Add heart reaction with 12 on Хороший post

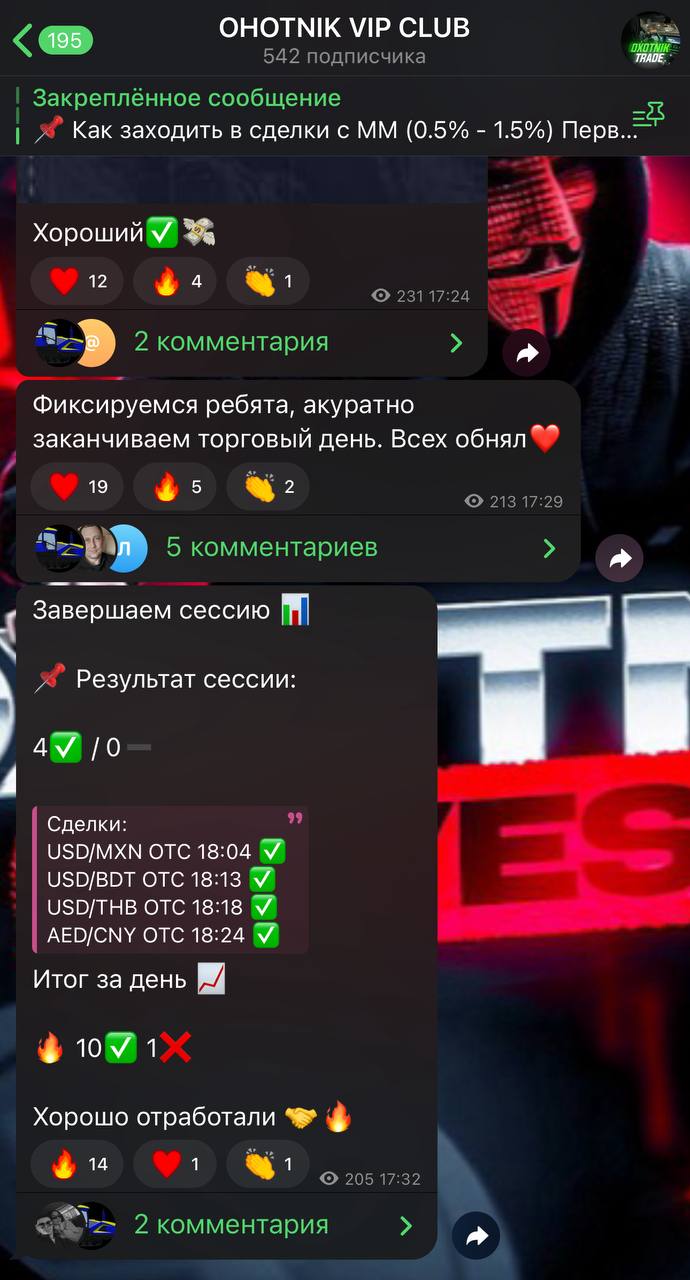point(77,281)
